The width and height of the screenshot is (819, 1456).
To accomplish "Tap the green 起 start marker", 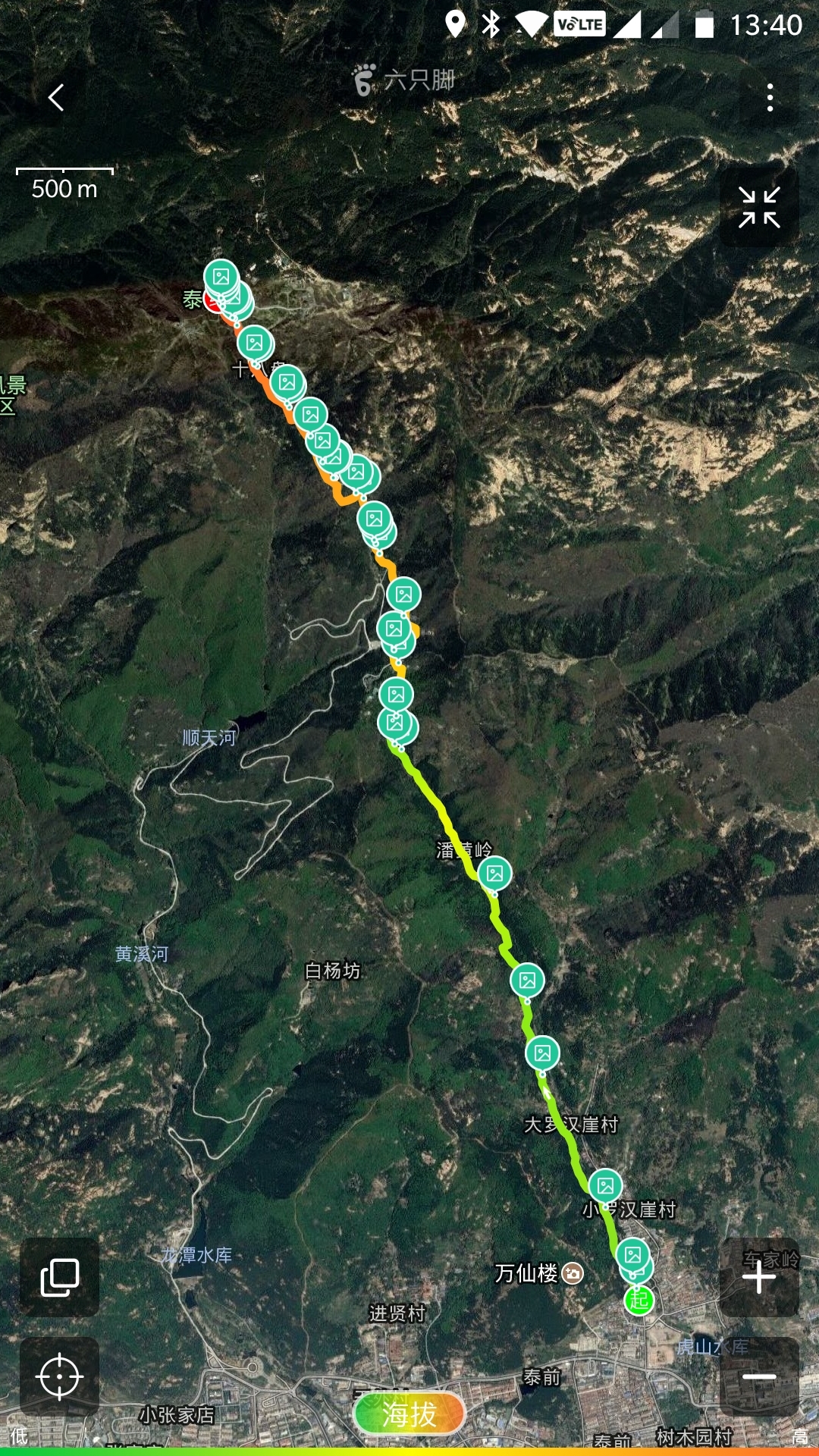I will click(x=639, y=1300).
